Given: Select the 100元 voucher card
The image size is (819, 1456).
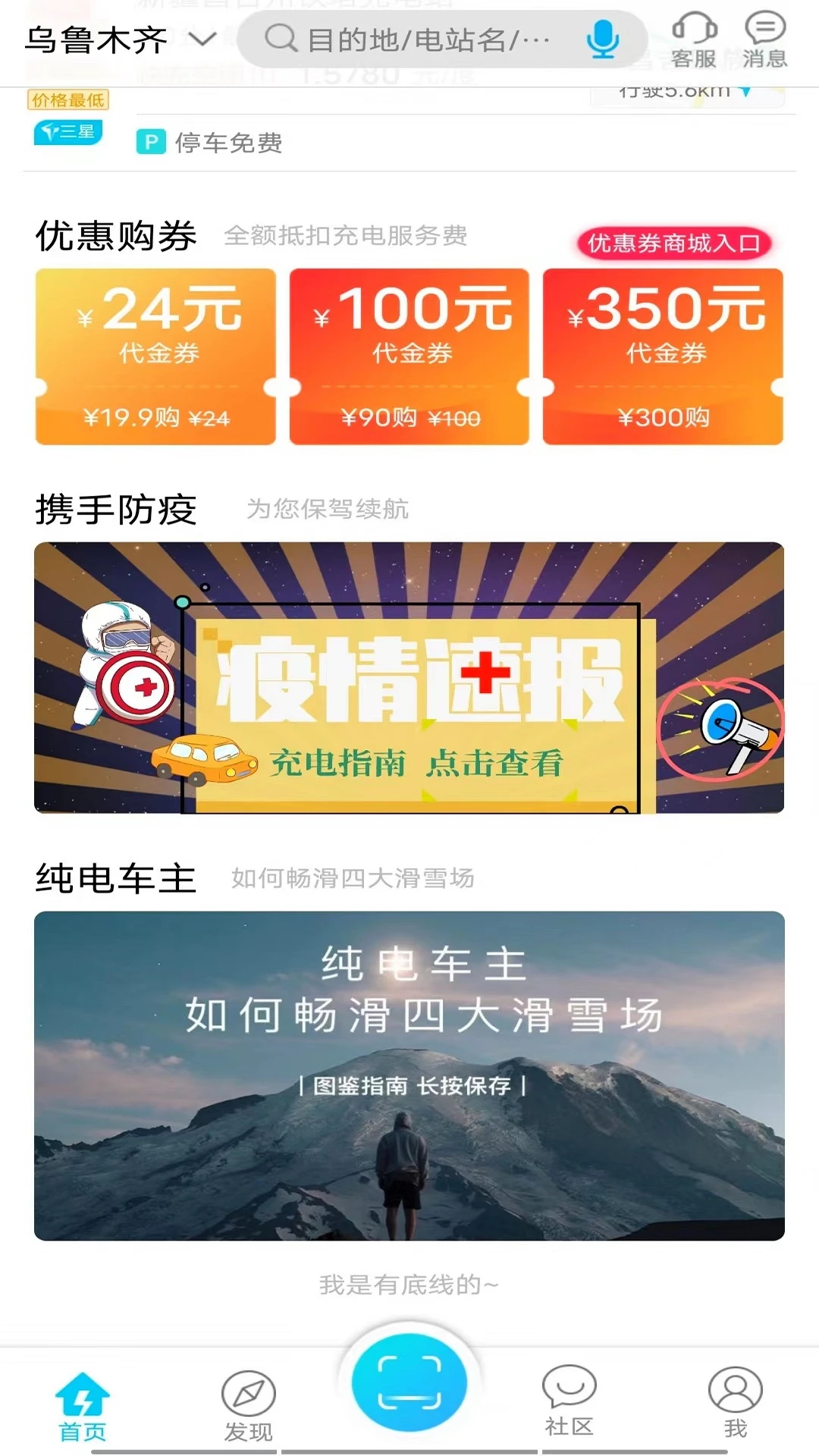Looking at the screenshot, I should 409,356.
